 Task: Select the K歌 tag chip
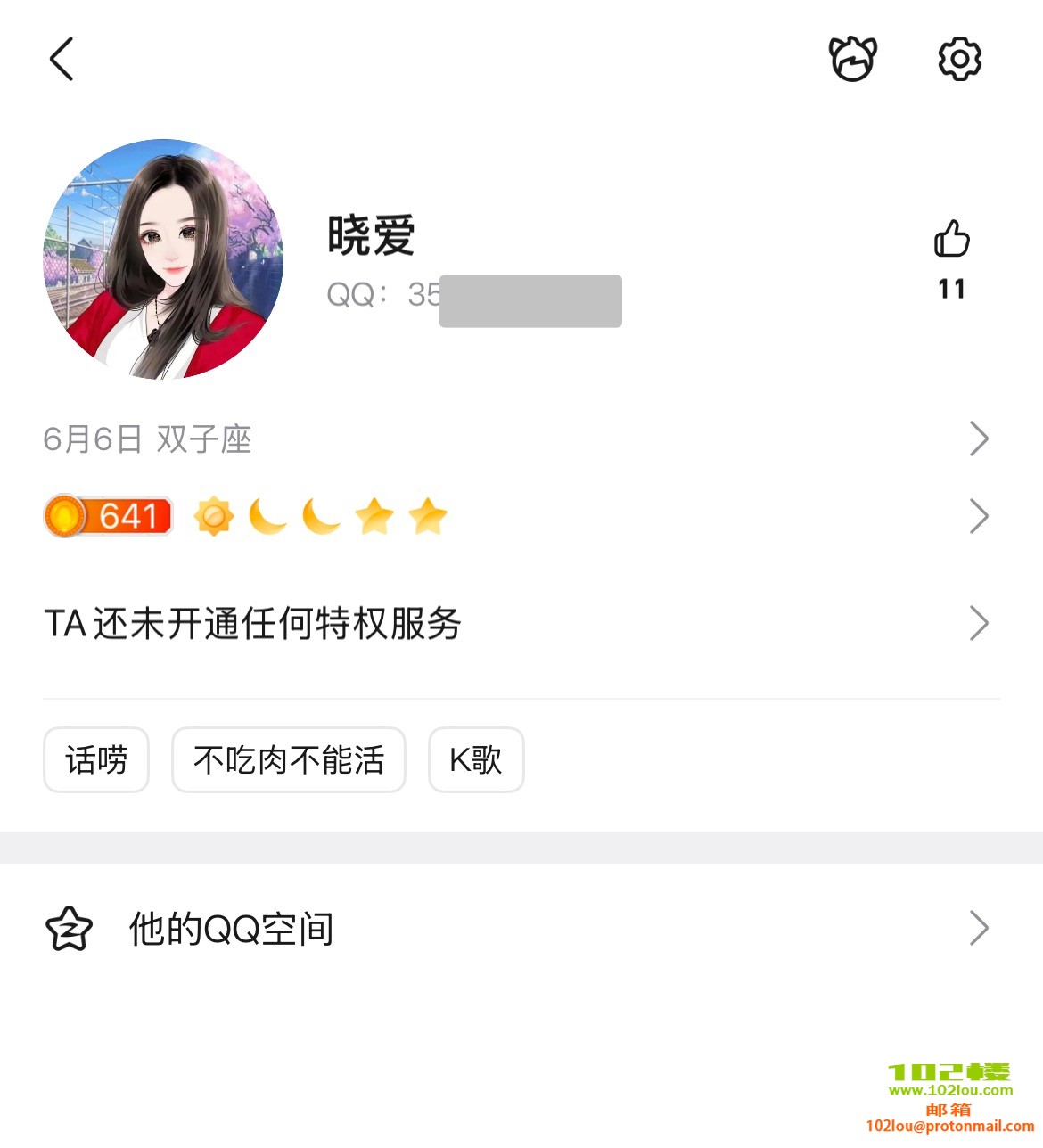coord(476,760)
